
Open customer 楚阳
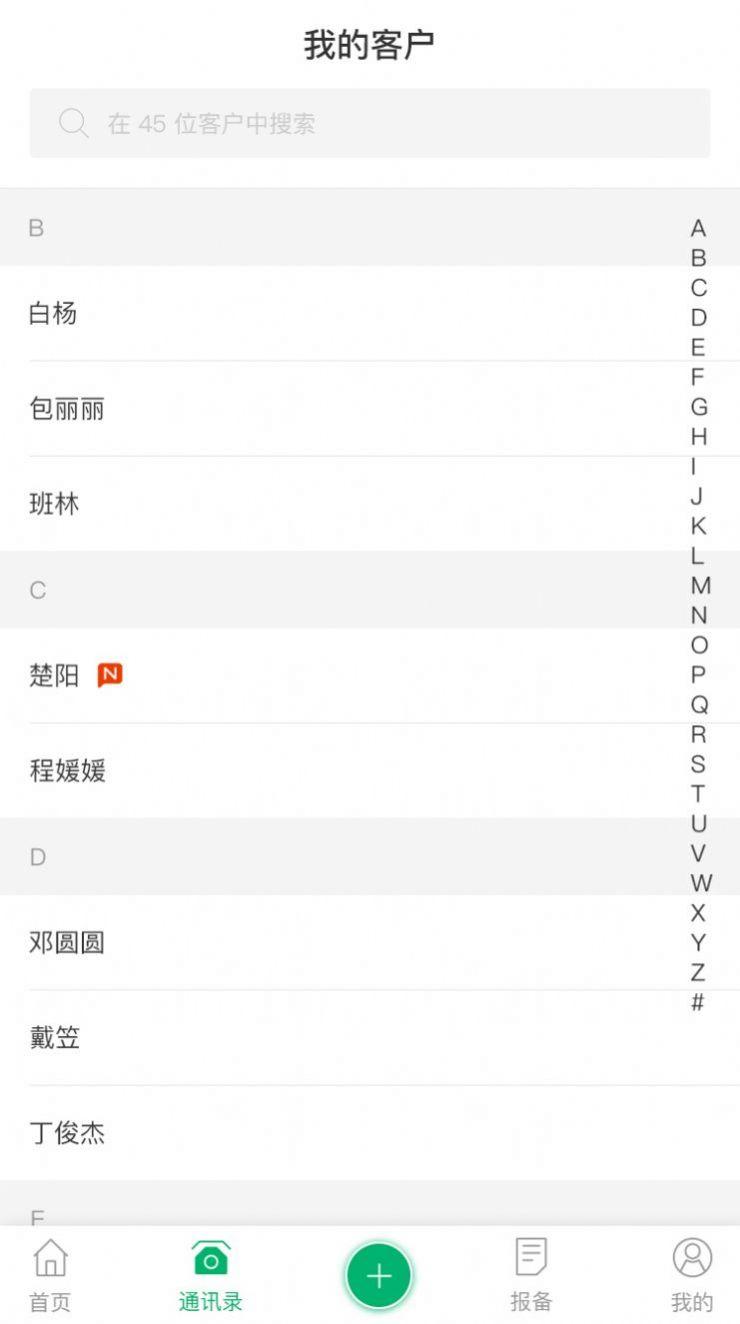[x=370, y=676]
